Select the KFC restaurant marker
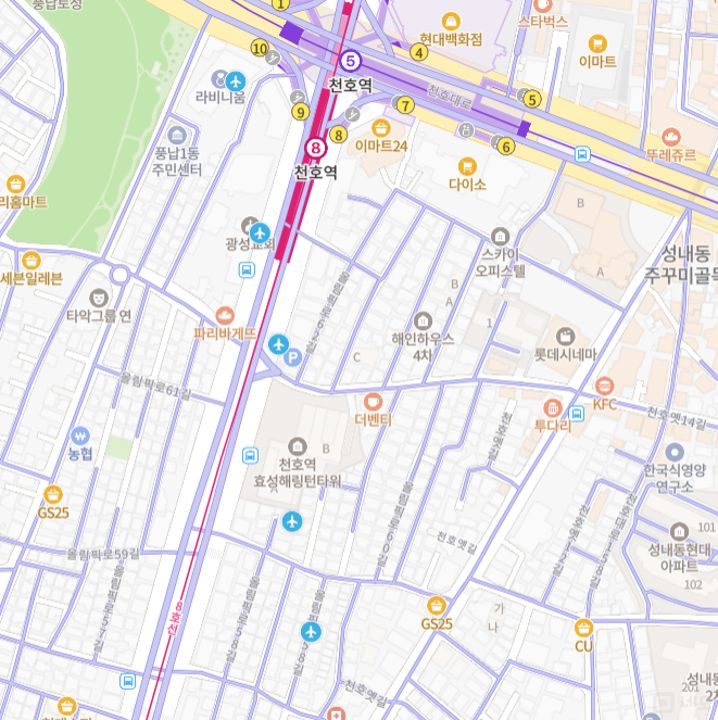Screen dimensions: 718x720 [604, 386]
